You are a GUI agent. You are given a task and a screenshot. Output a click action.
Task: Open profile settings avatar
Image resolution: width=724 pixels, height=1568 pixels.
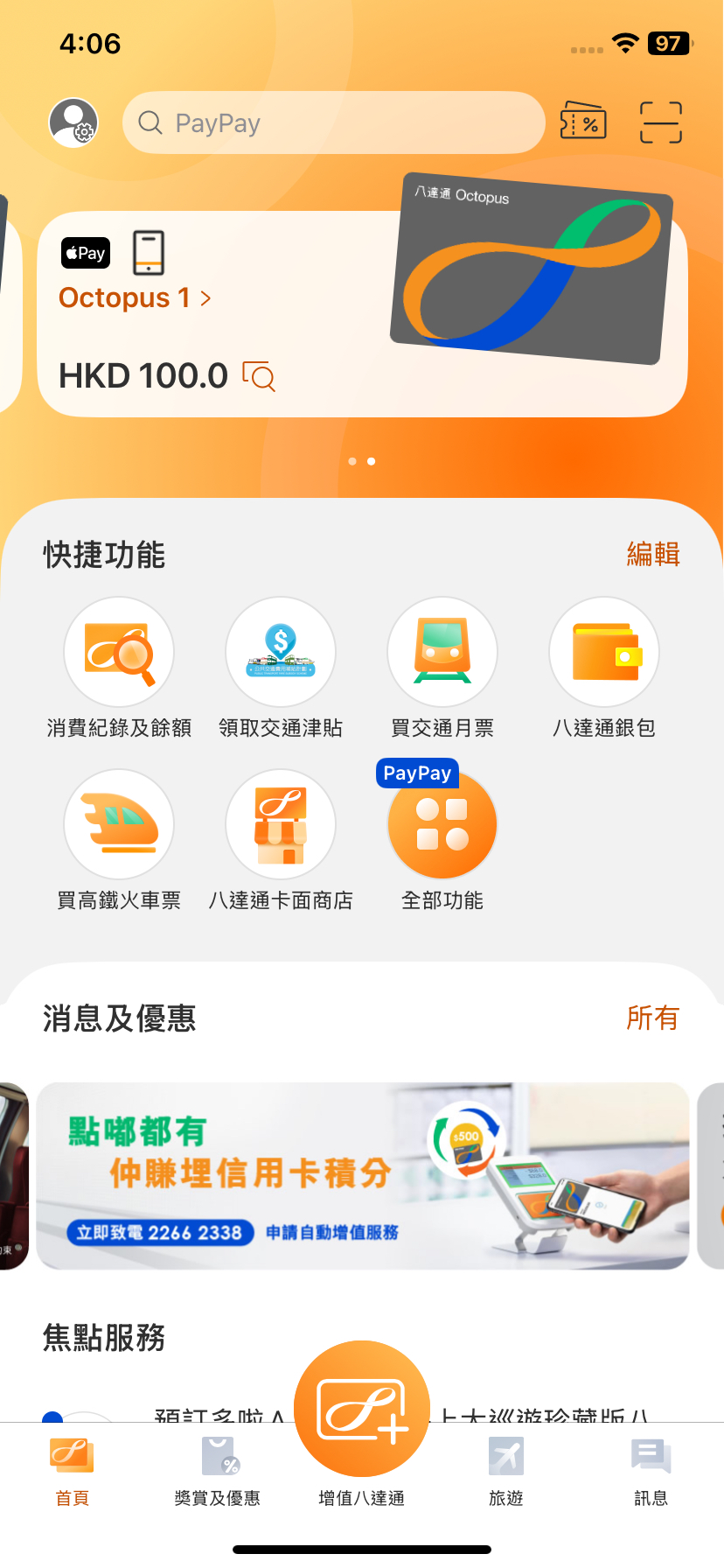click(73, 122)
